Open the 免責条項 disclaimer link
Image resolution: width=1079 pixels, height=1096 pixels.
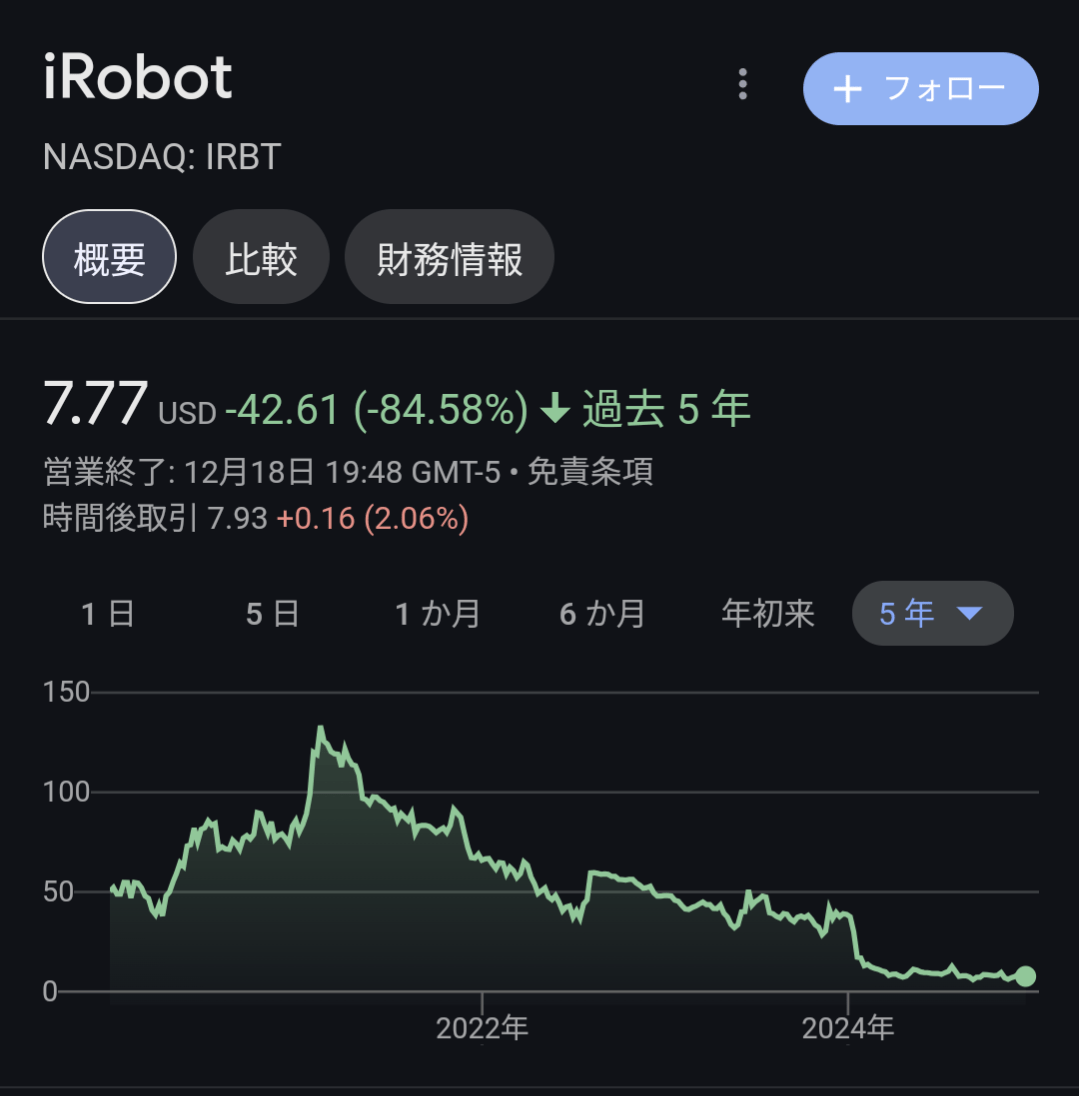pyautogui.click(x=590, y=471)
